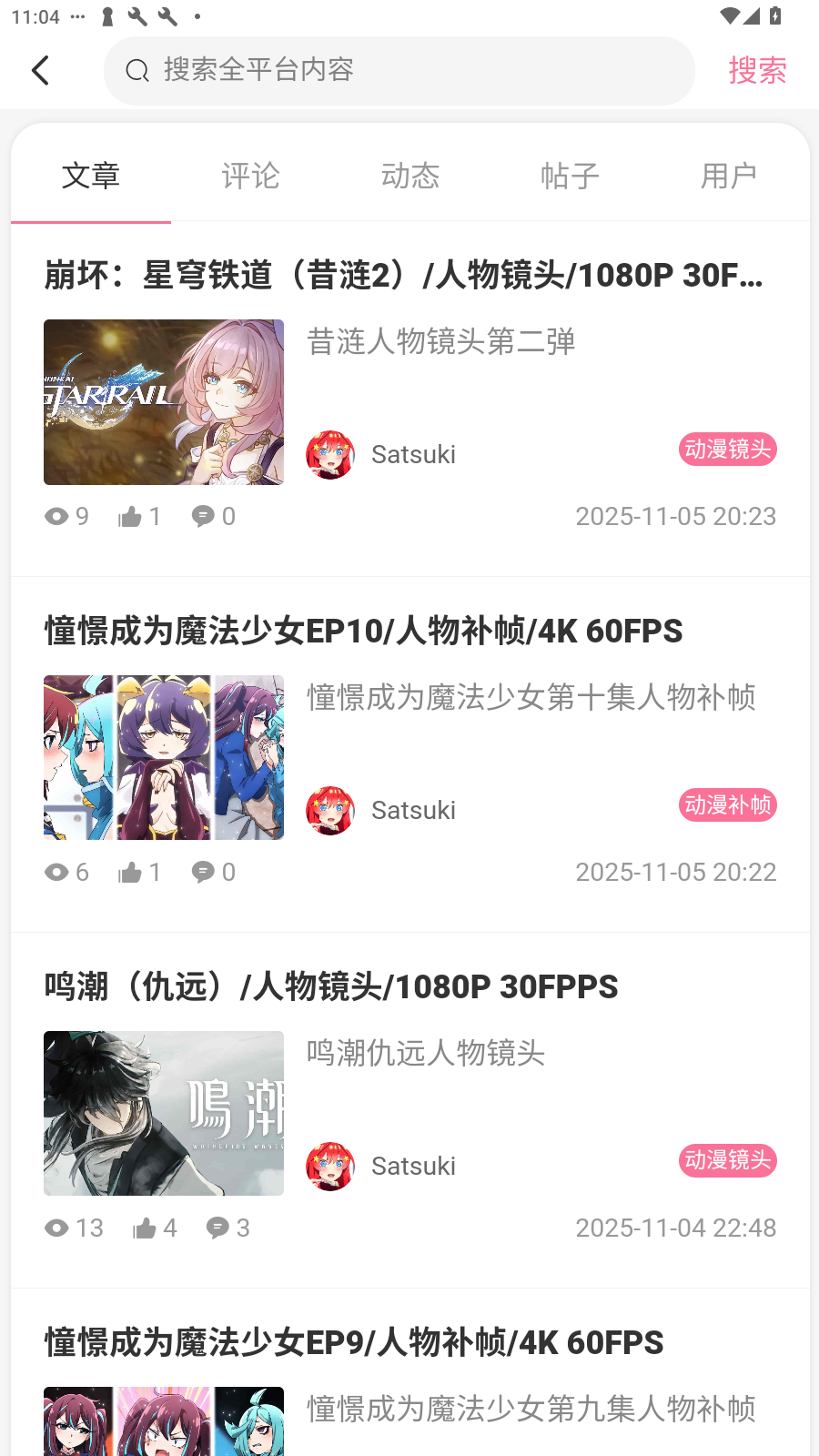Switch to the 评论 tab

pos(250,176)
